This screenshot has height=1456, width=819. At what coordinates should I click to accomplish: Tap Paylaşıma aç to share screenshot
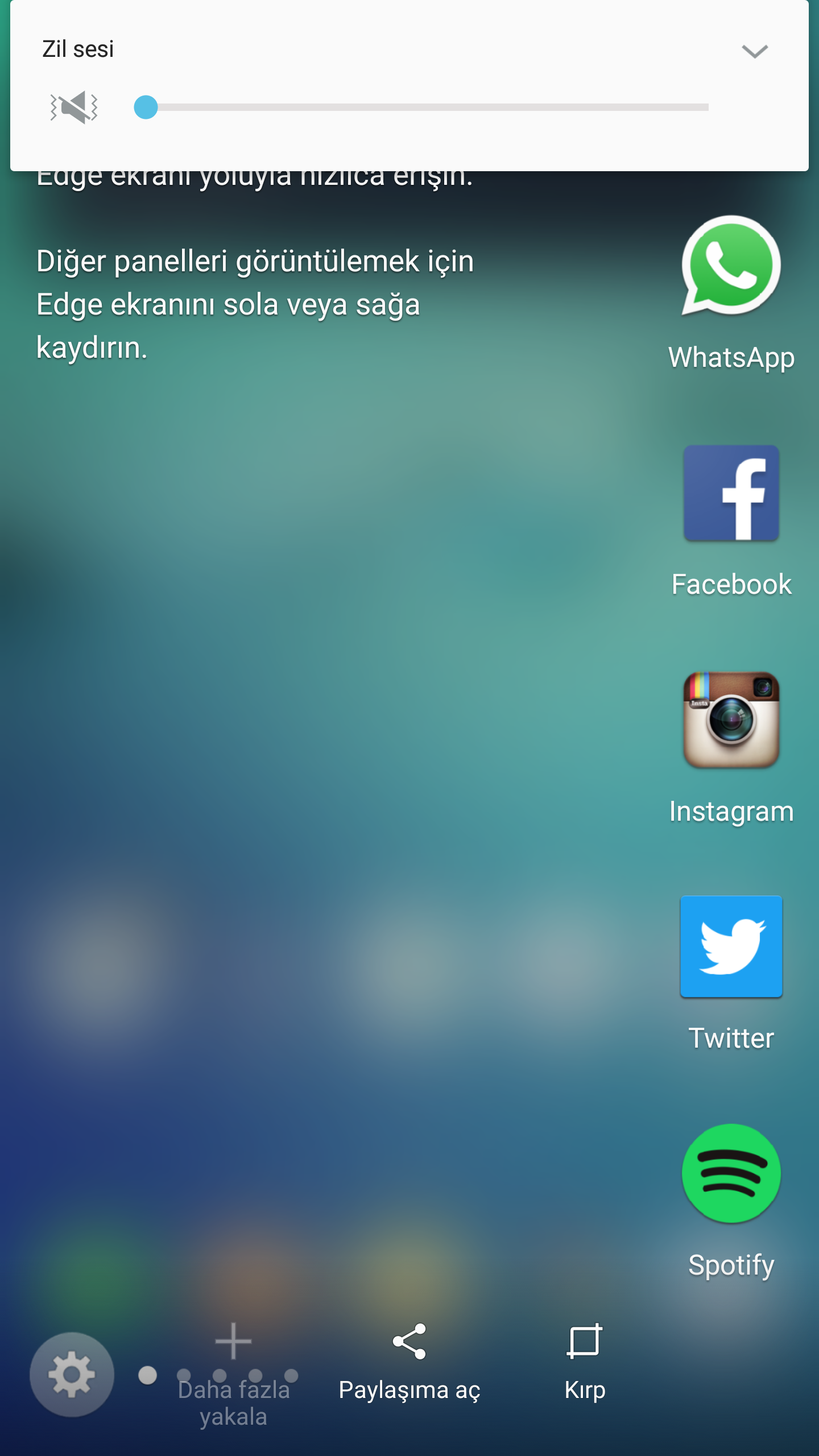coord(409,1364)
